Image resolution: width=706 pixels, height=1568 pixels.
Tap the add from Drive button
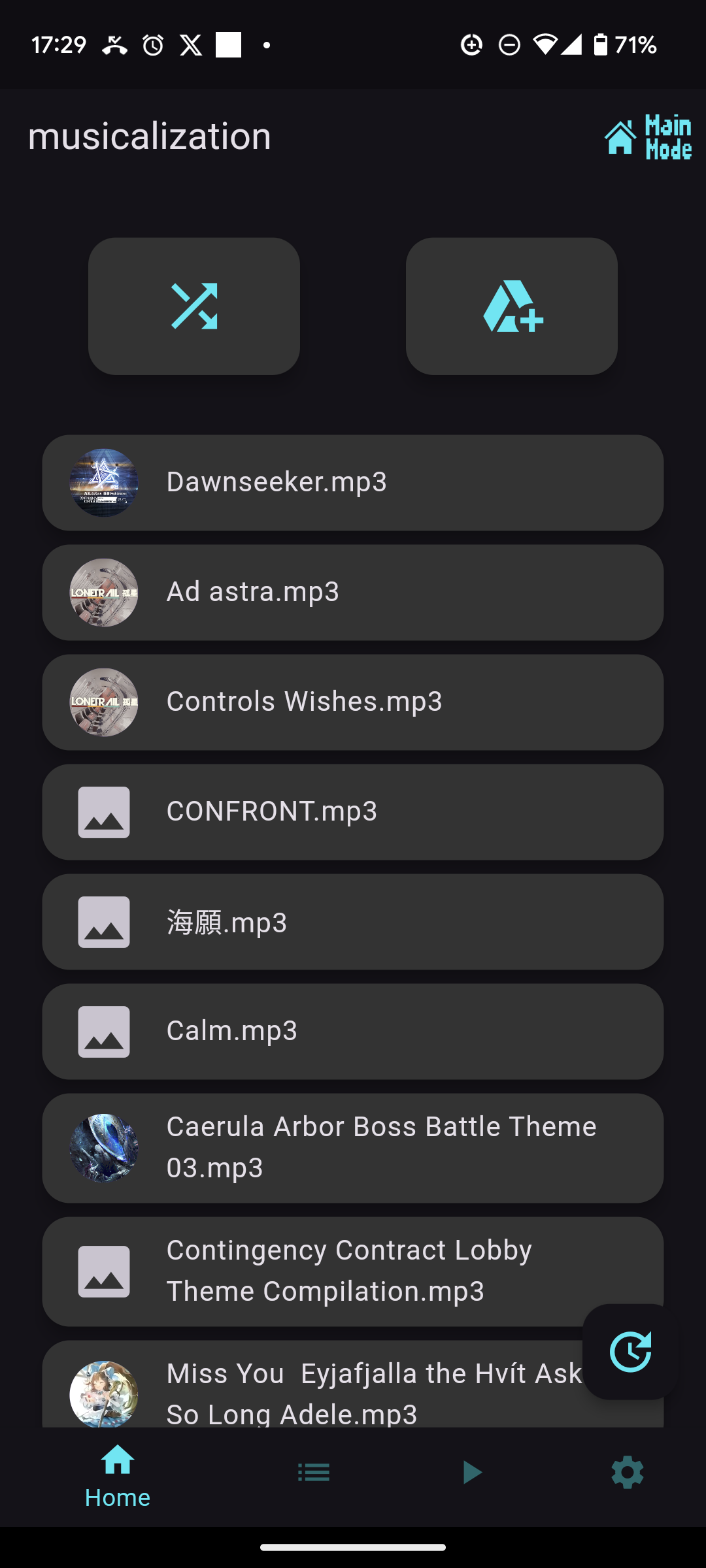coord(512,306)
